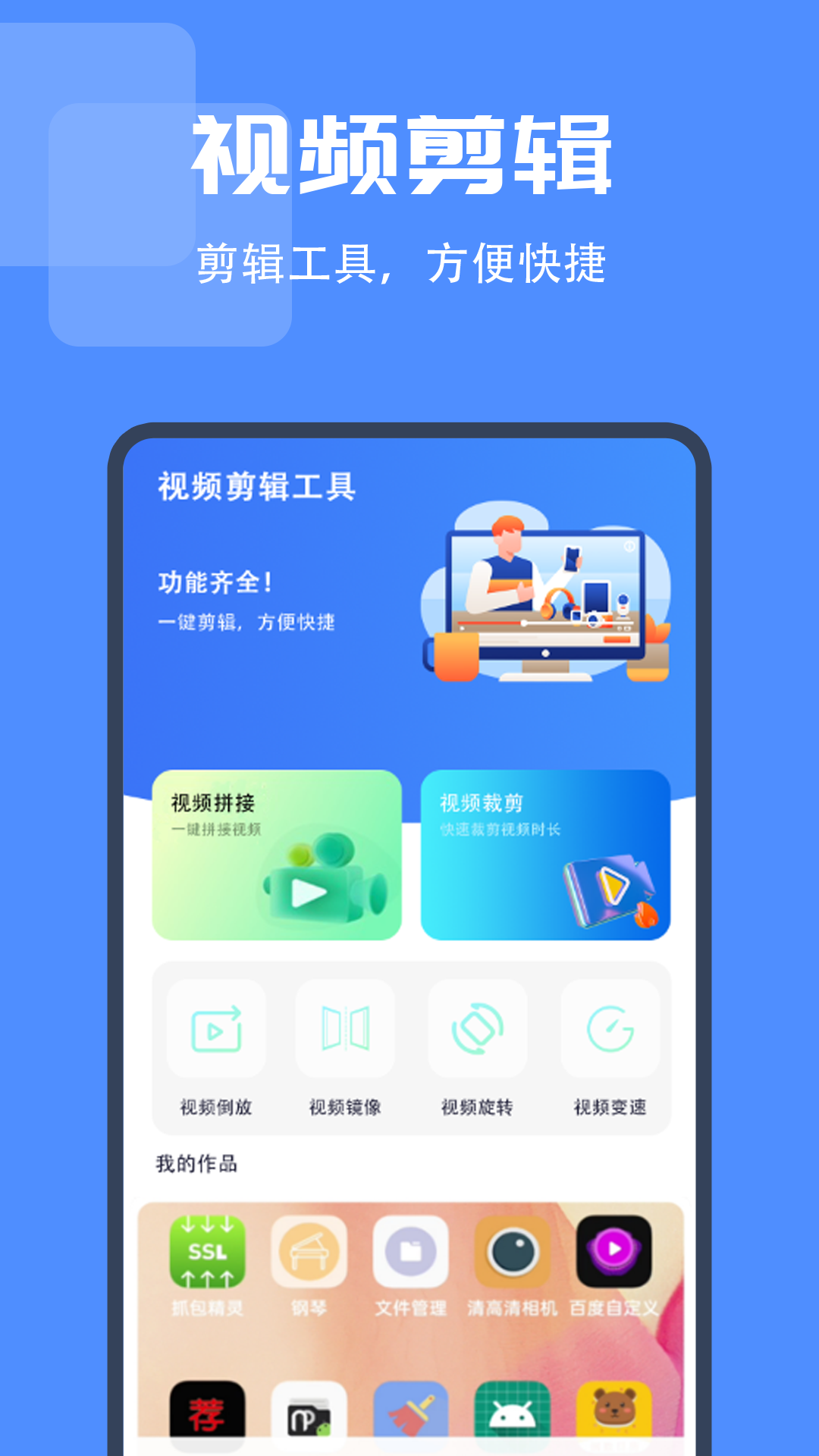Open the purple 百度自定义 player icon
The image size is (819, 1456).
(x=614, y=1247)
